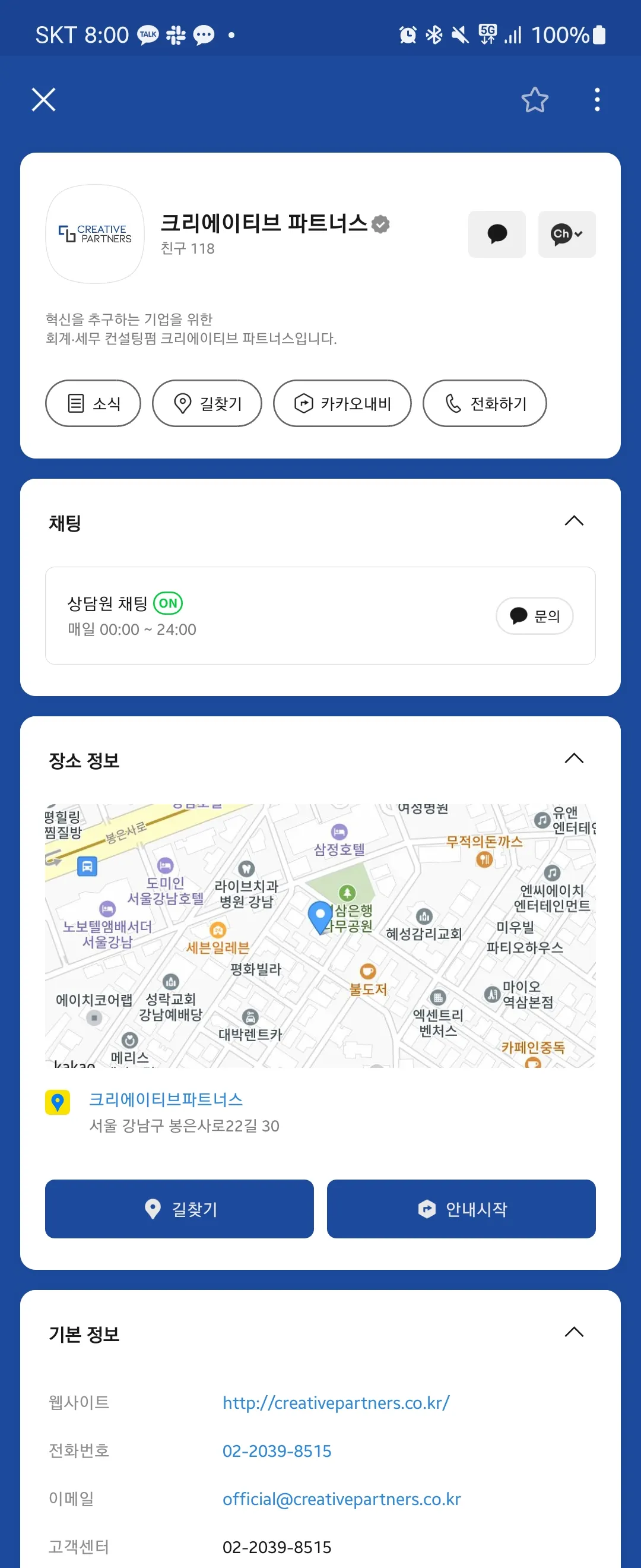This screenshot has width=641, height=1568.
Task: Call the business via 전화하기
Action: click(x=484, y=403)
